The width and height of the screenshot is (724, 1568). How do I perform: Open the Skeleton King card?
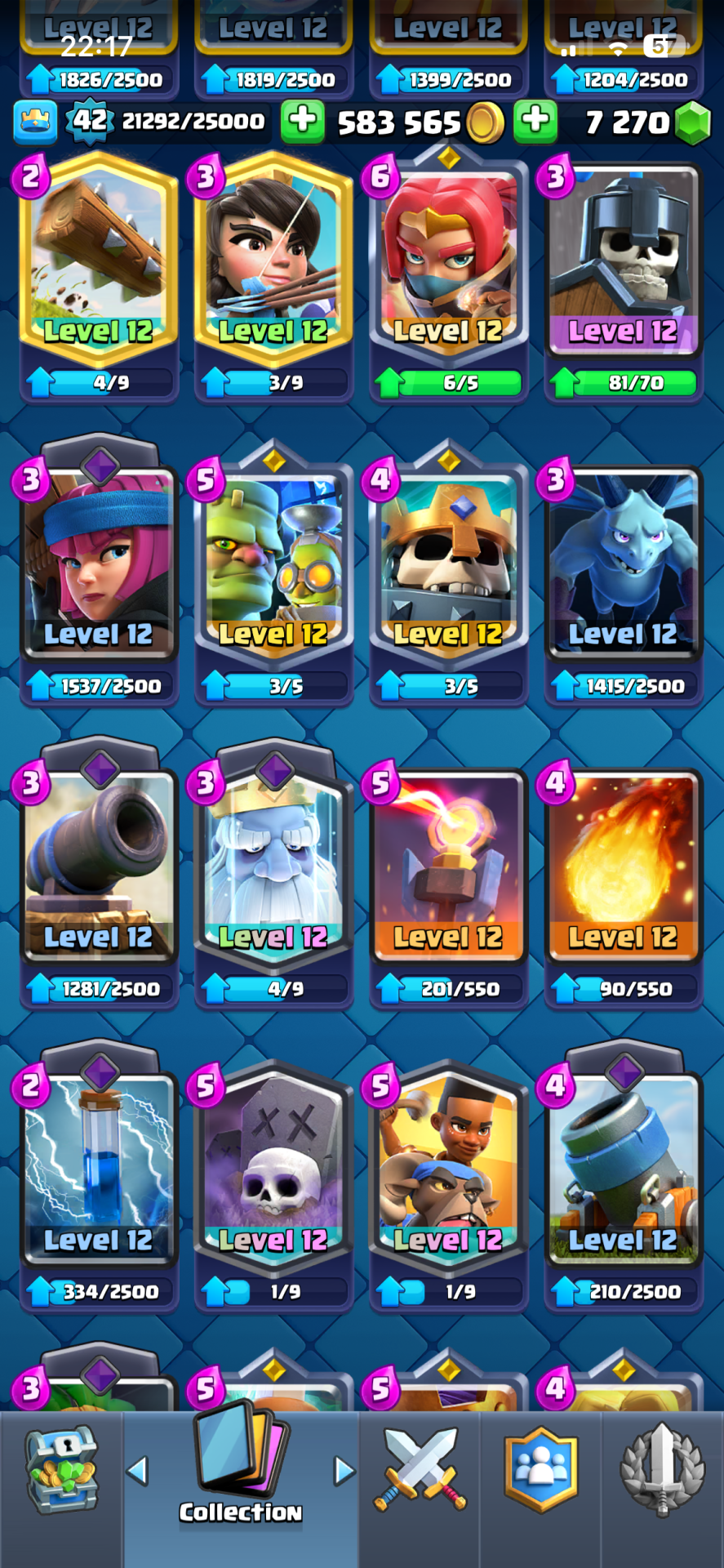coord(448,563)
